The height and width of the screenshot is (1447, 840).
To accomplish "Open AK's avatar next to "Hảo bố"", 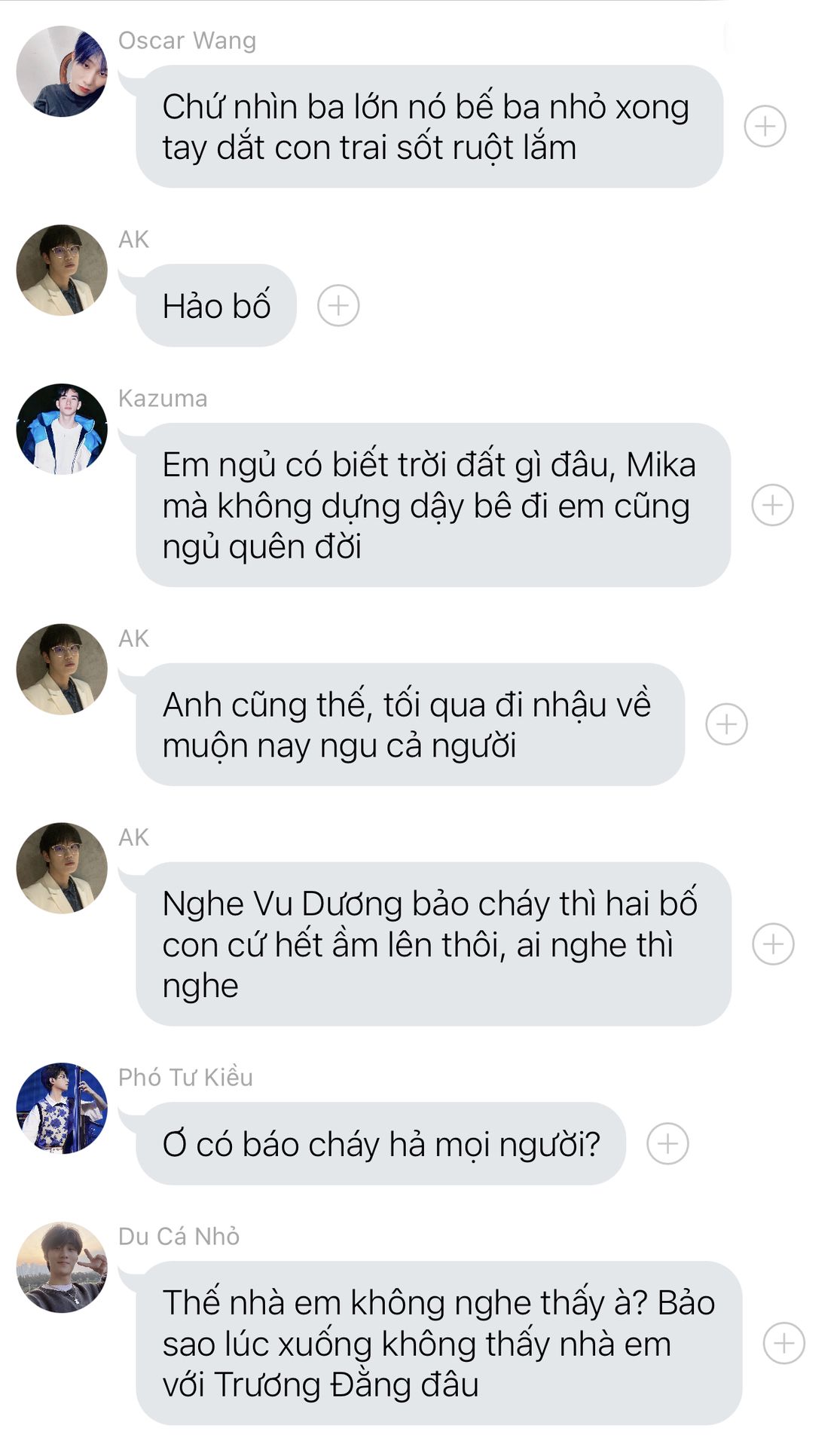I will point(62,270).
